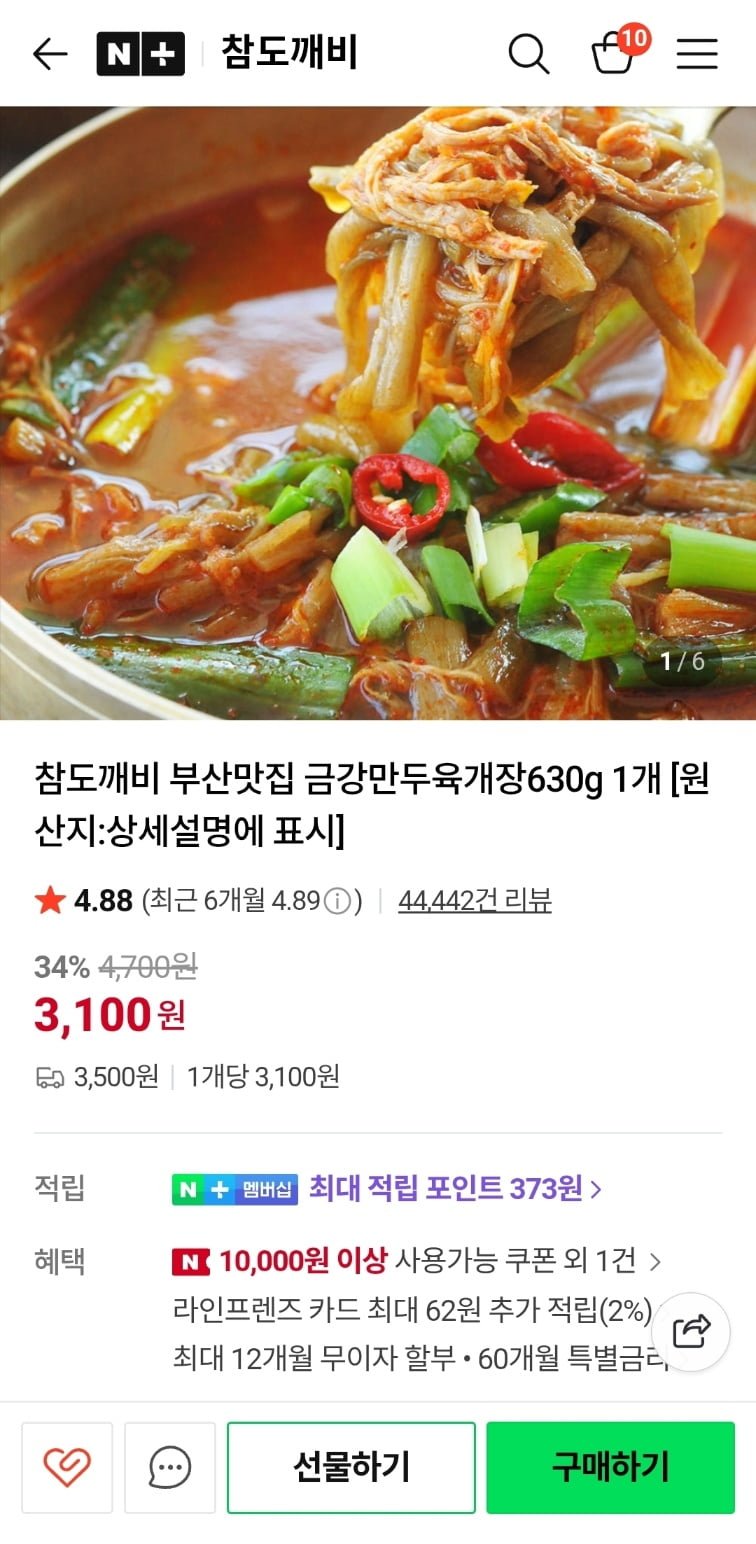Open the maximum reward points 373원 details

pos(455,1189)
